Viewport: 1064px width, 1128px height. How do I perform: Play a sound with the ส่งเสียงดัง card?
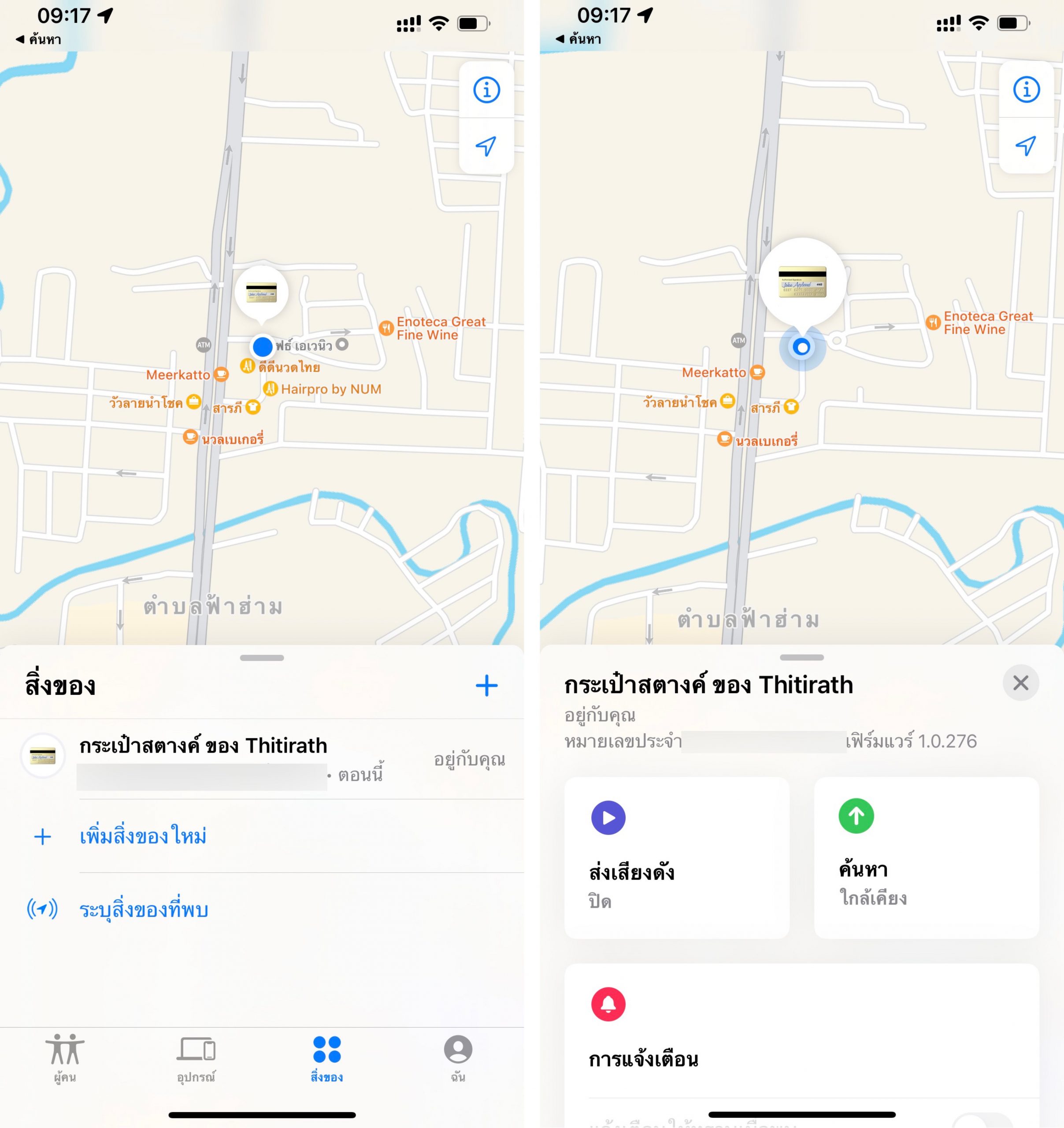[676, 857]
